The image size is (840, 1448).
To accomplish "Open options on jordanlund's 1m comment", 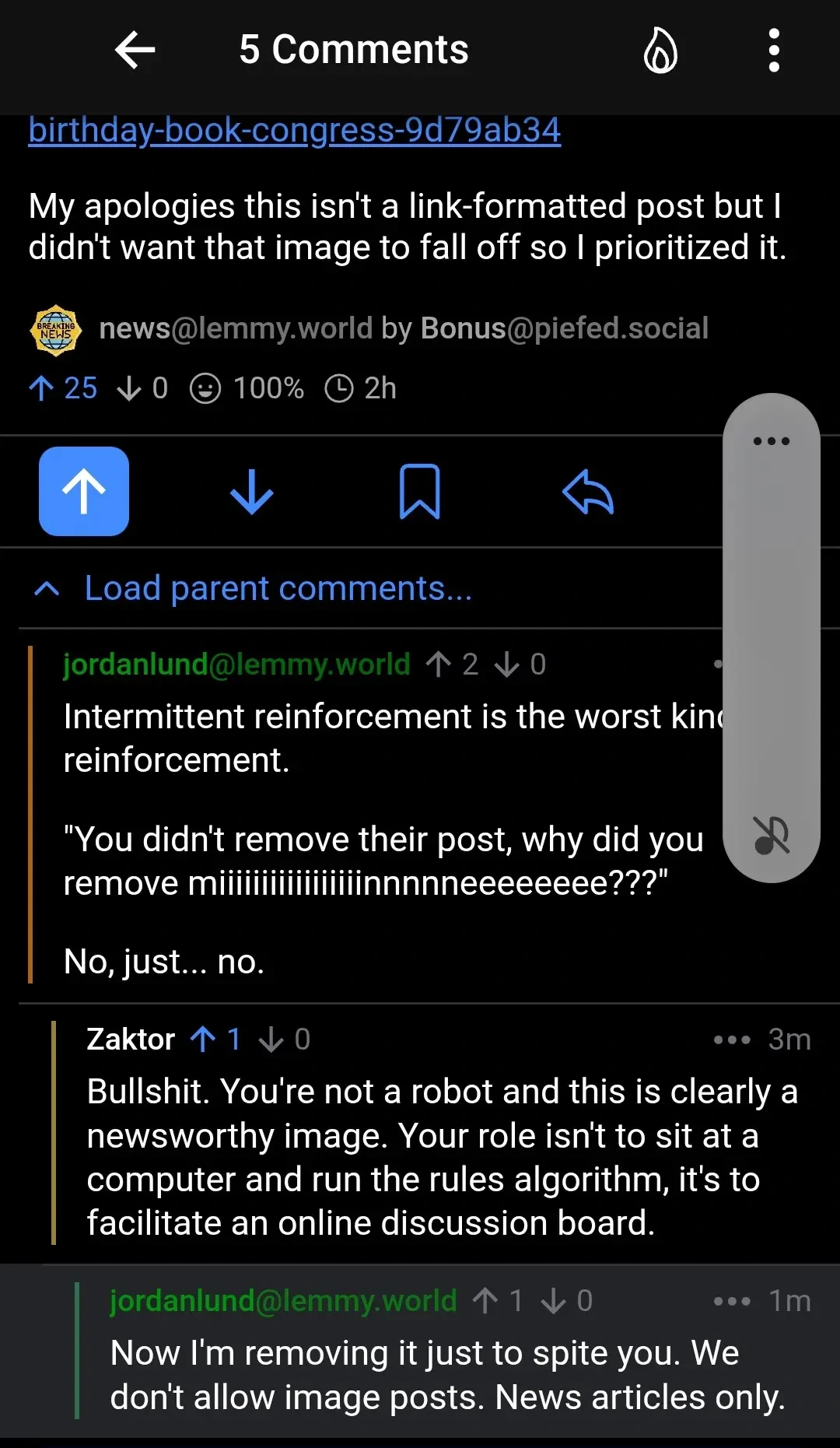I will [732, 1301].
